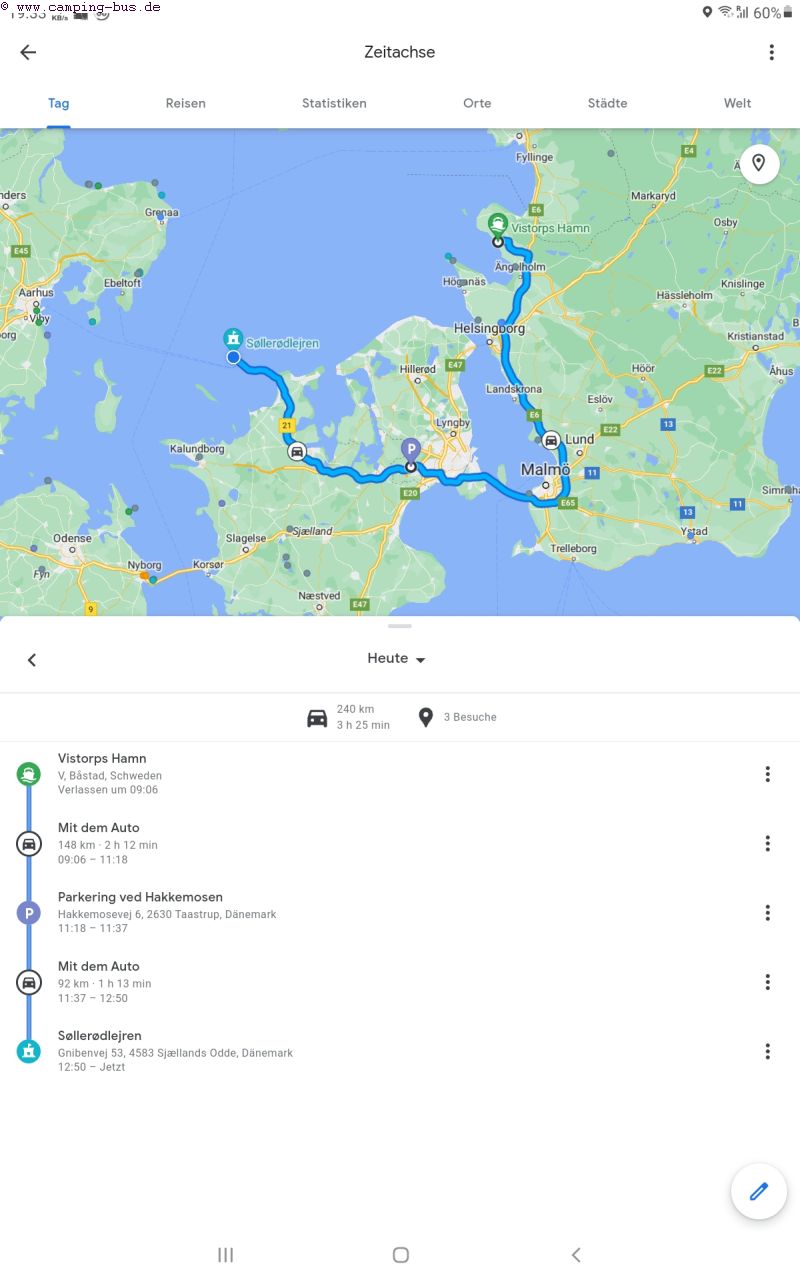Go to the previous day with the left chevron

[32, 660]
